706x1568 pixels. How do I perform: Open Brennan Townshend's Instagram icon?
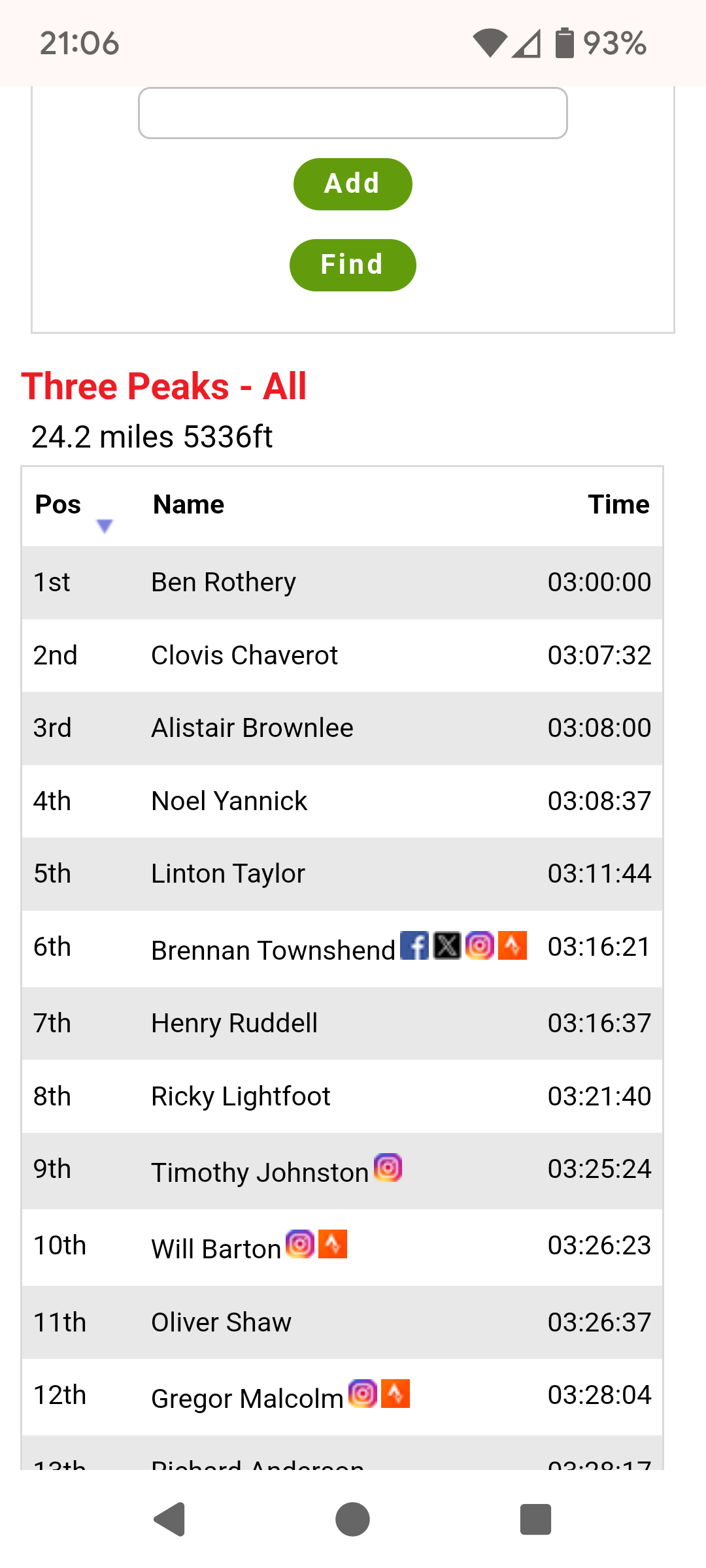tap(480, 945)
